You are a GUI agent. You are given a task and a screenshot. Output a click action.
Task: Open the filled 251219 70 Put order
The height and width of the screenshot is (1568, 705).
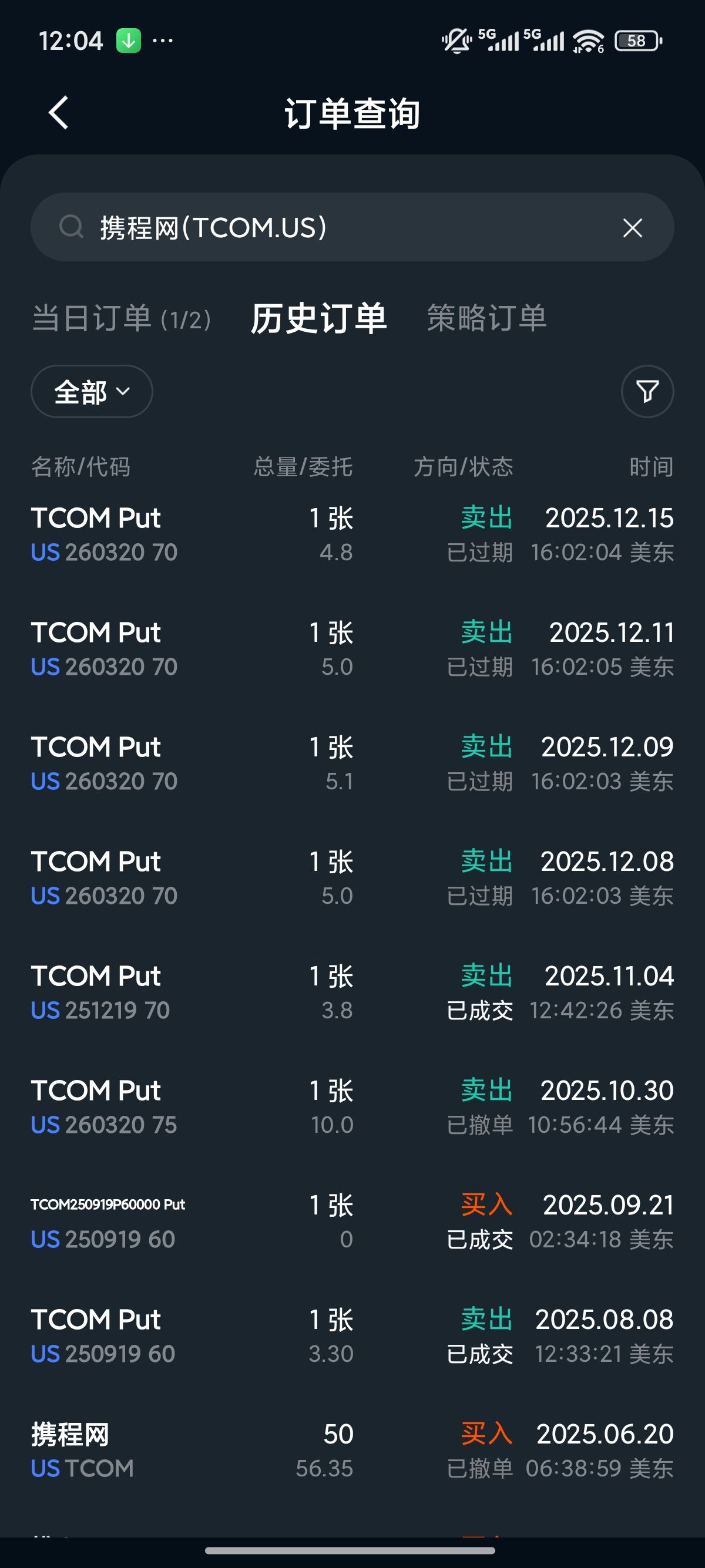click(352, 992)
